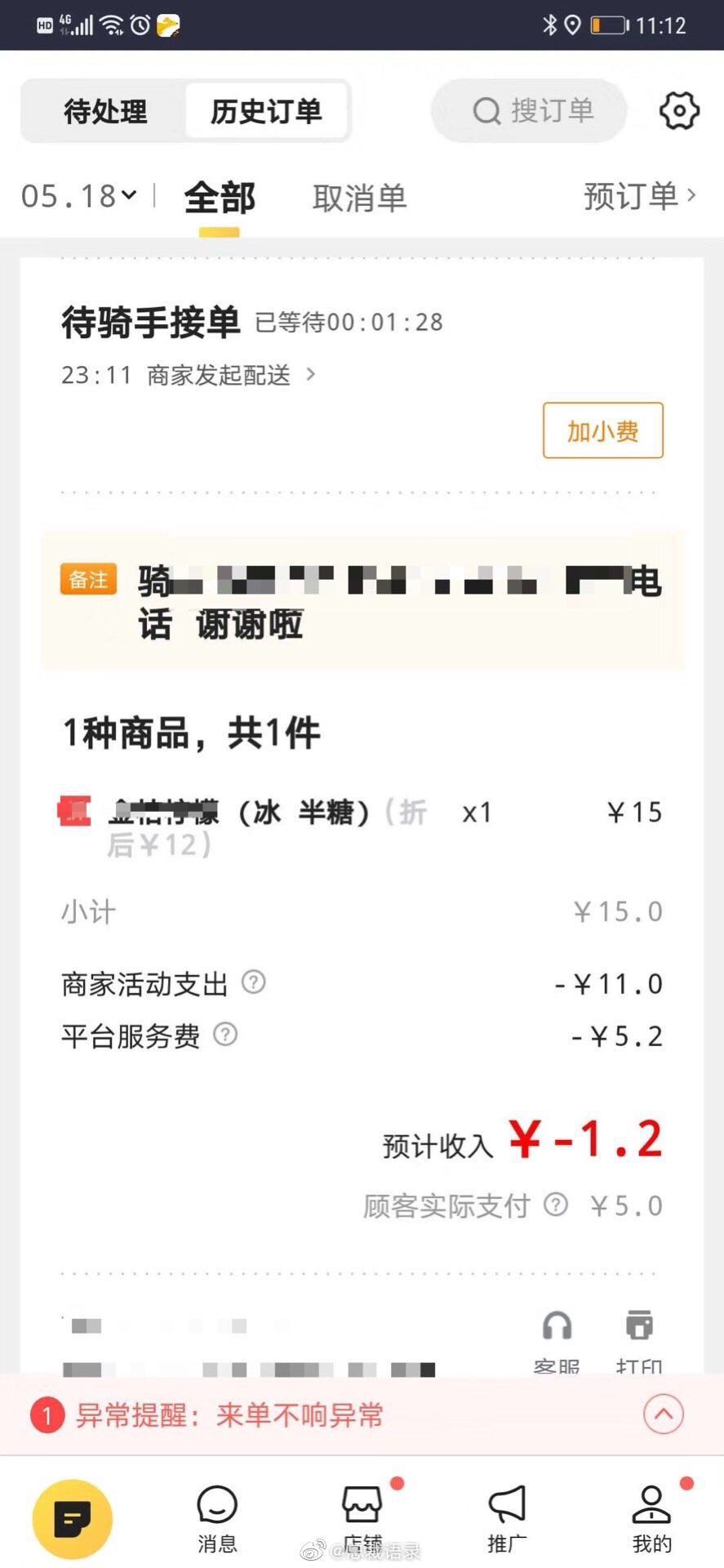724x1568 pixels.
Task: Switch to the 待处理 tab
Action: tap(104, 111)
